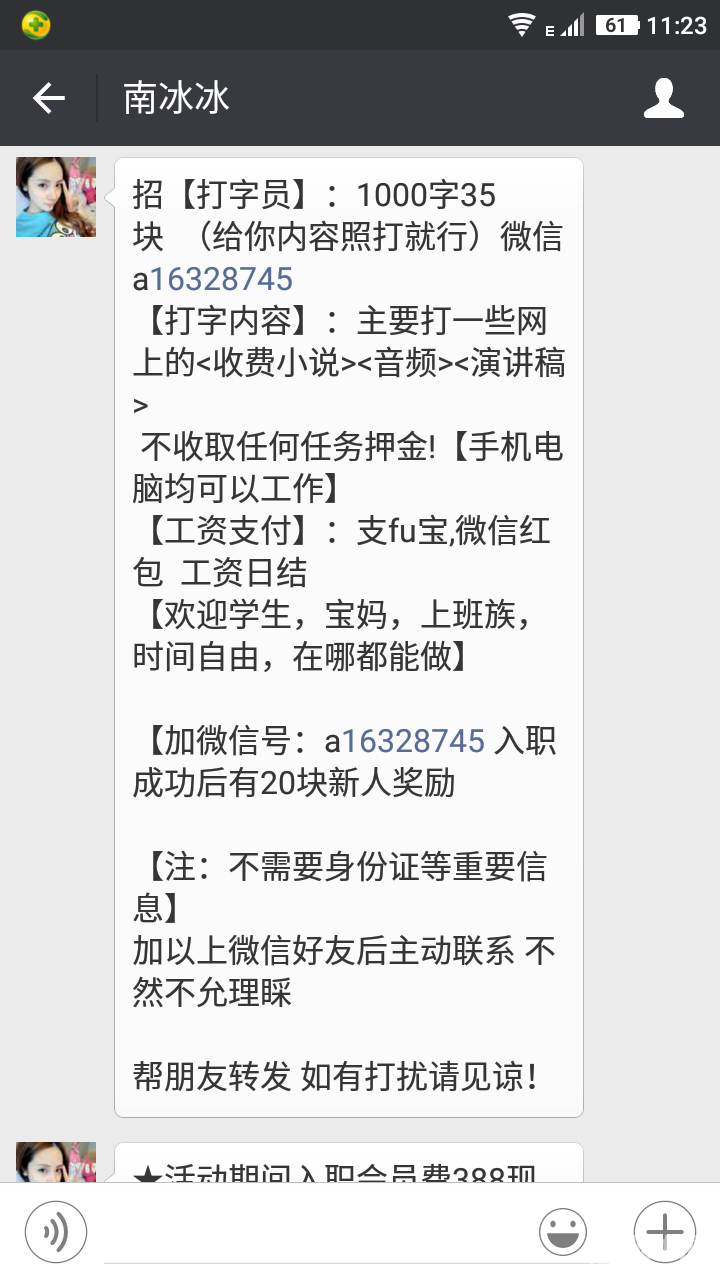720x1280 pixels.
Task: Open the sender's avatar on the 打字员 message
Action: point(56,197)
